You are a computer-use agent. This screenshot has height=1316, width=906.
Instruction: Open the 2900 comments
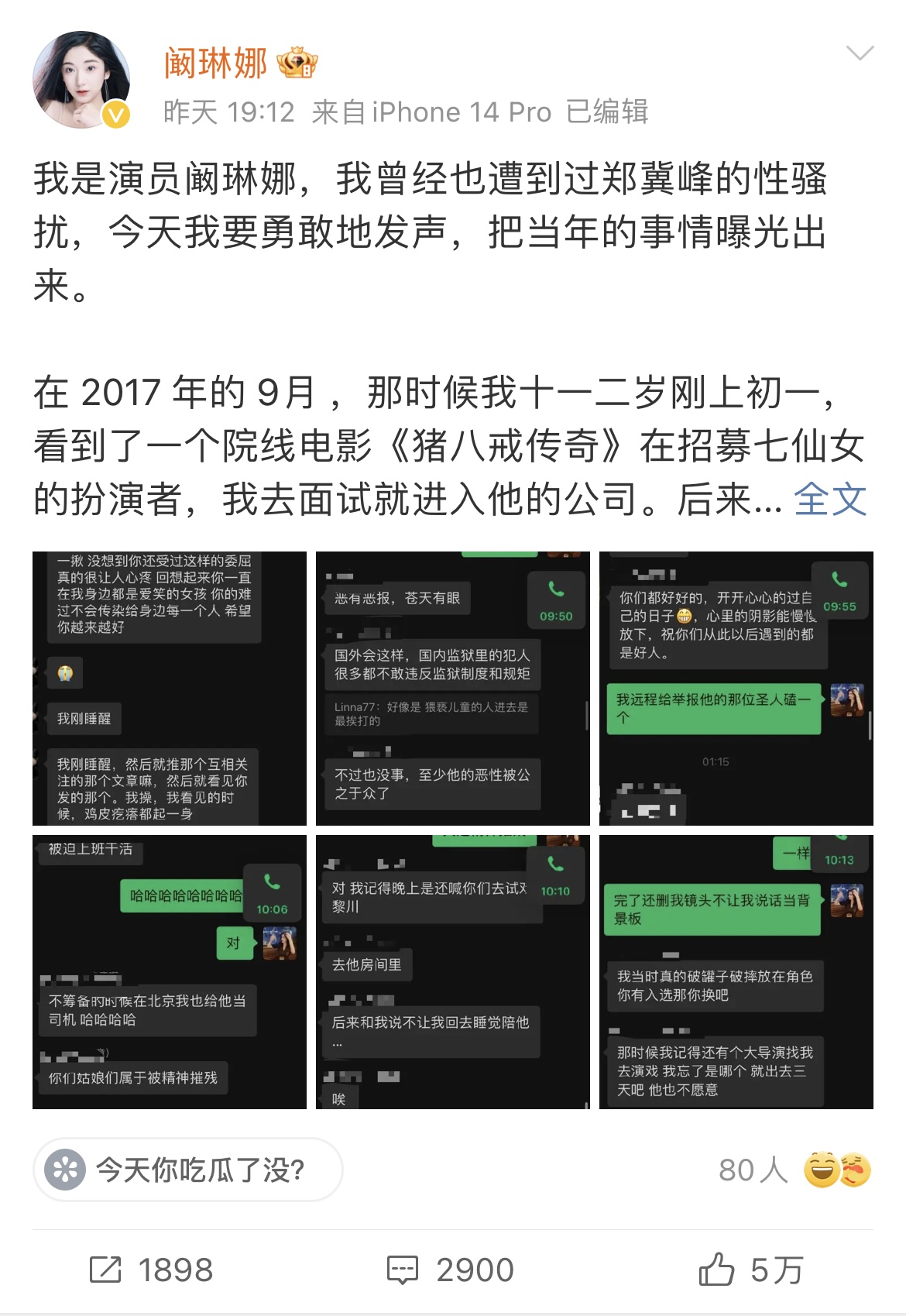451,1270
